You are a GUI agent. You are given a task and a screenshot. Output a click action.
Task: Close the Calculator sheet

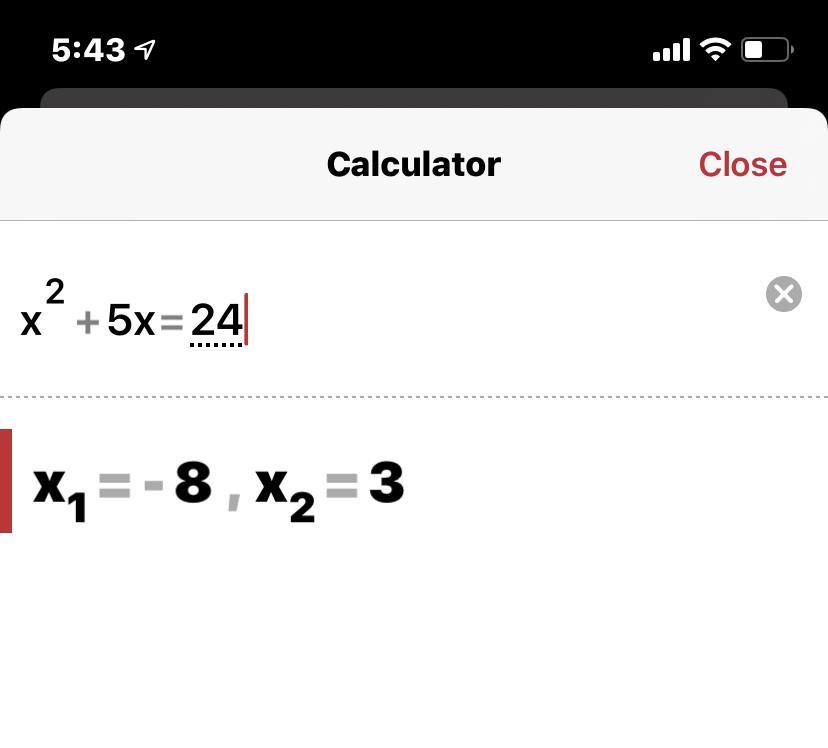tap(742, 164)
